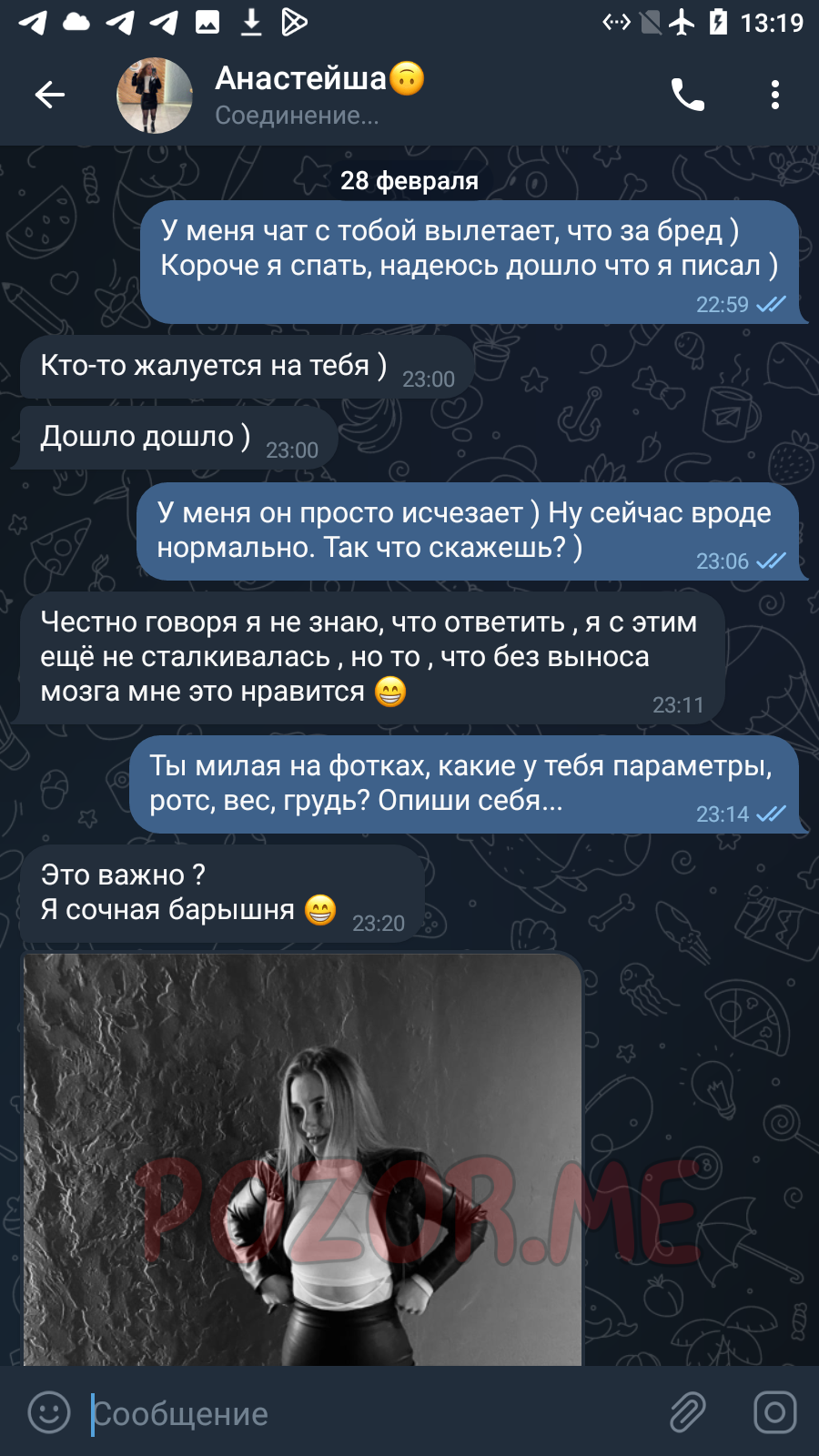Open the three-dot overflow menu

775,95
